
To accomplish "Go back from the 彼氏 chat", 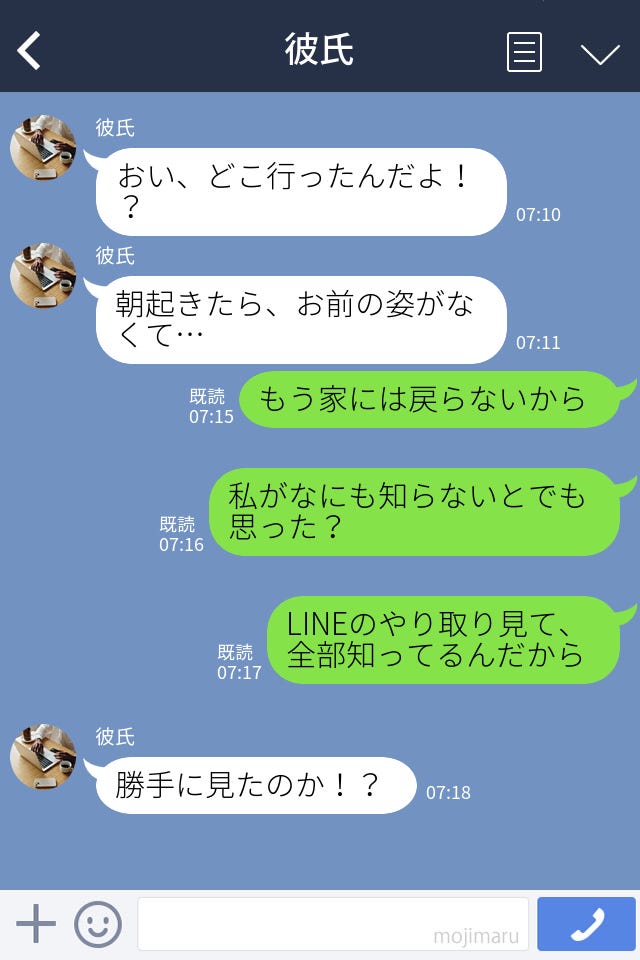I will pos(30,50).
